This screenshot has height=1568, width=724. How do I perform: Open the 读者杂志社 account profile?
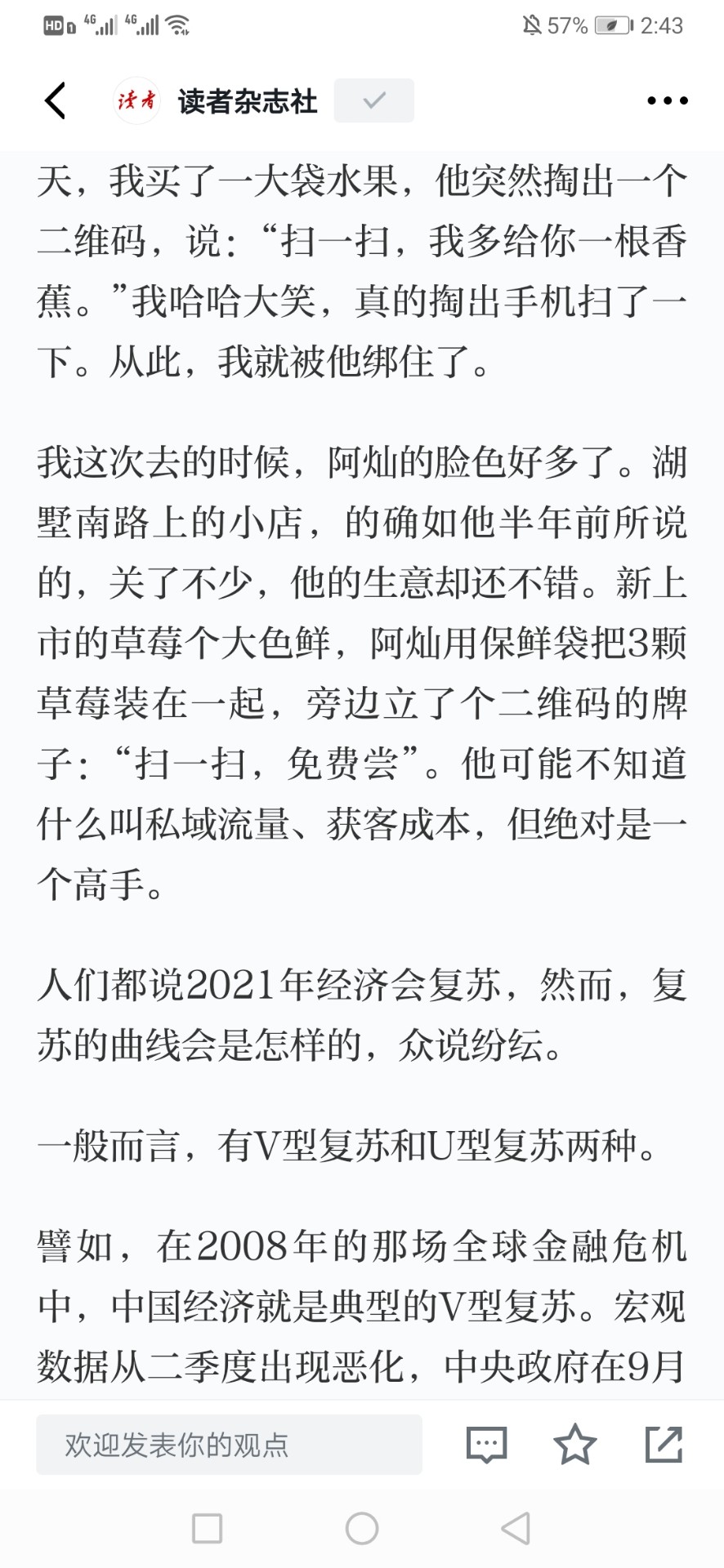tap(215, 100)
